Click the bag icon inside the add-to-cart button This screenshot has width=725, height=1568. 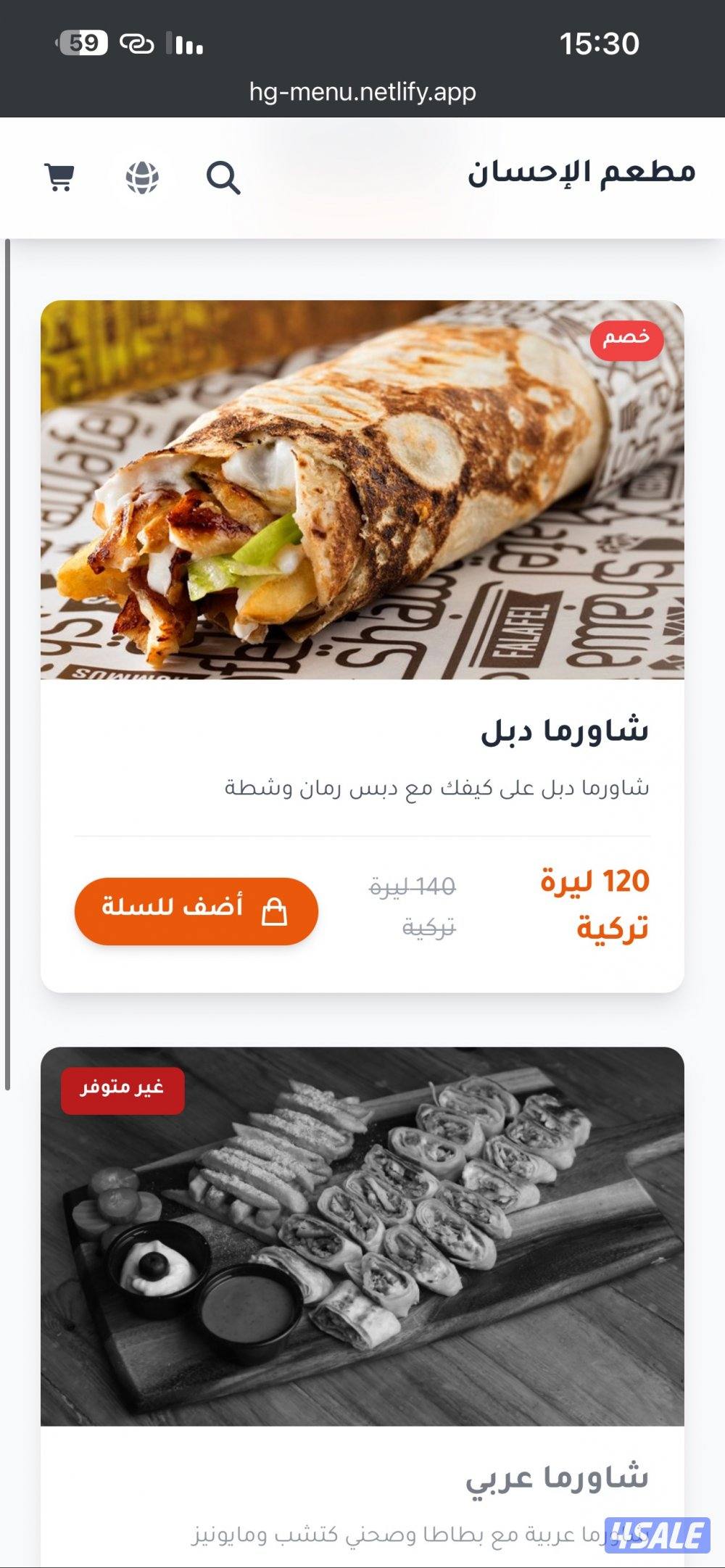tap(275, 910)
